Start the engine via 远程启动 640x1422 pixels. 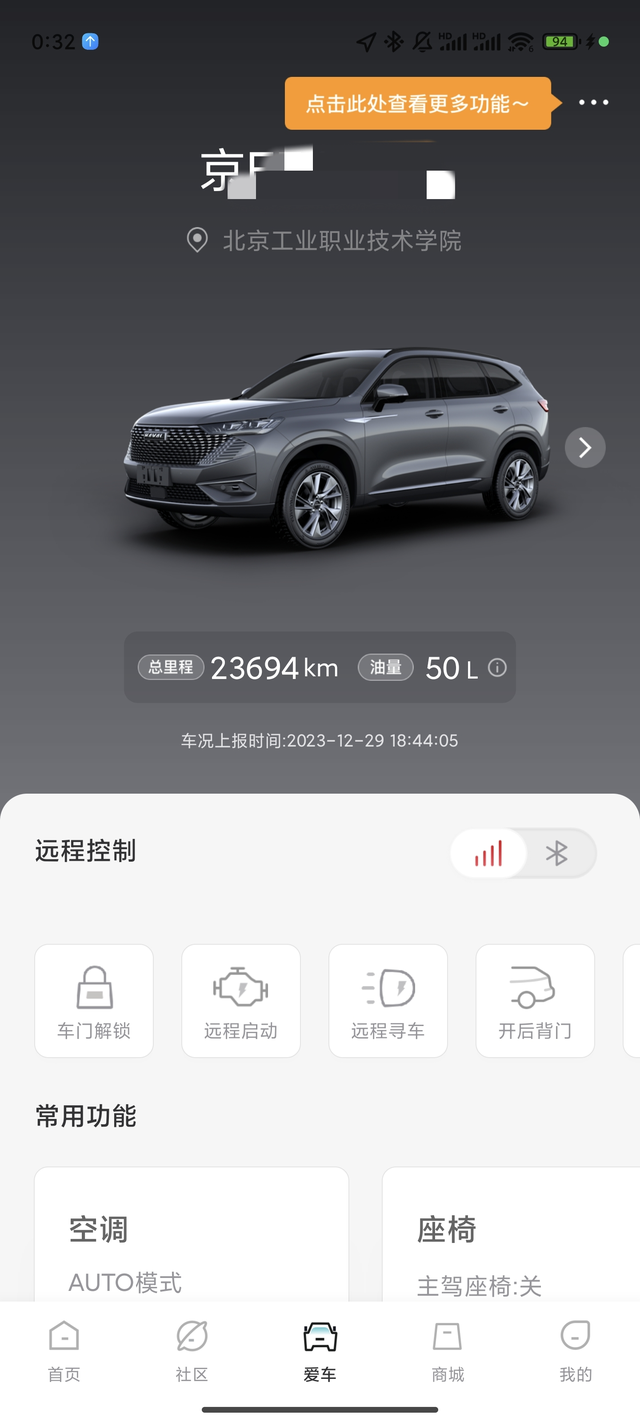tap(241, 1001)
